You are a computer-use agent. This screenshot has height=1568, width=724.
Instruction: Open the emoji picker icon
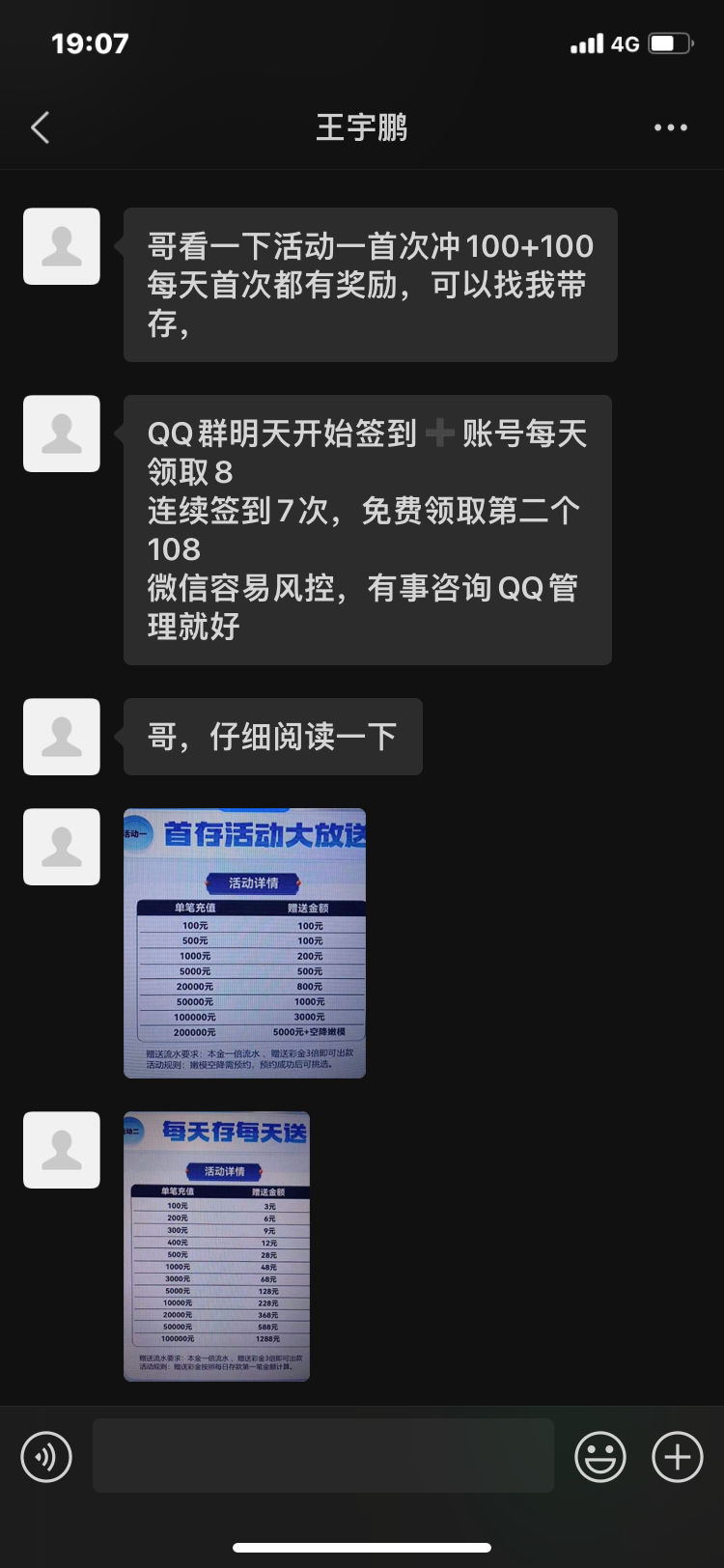tap(599, 1456)
